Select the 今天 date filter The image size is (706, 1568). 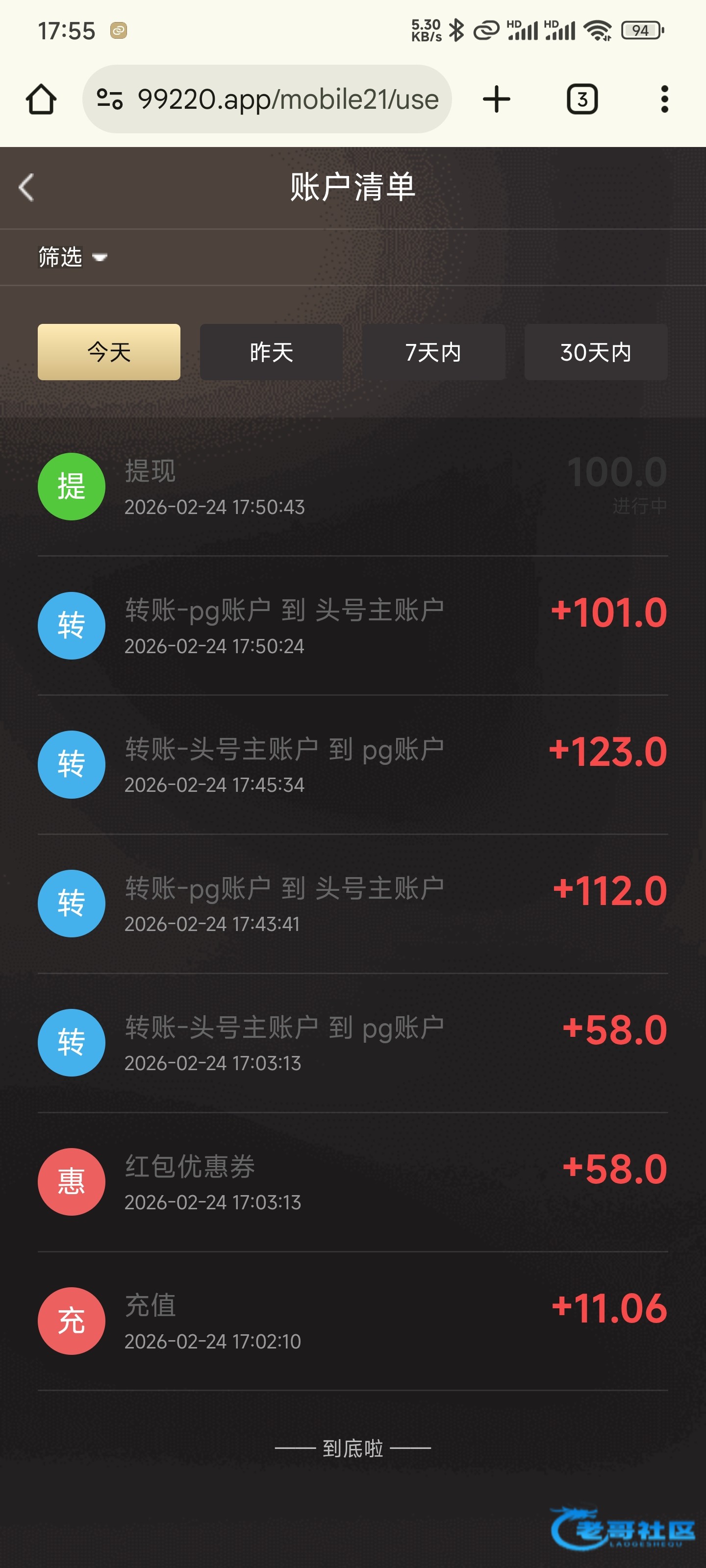tap(109, 352)
